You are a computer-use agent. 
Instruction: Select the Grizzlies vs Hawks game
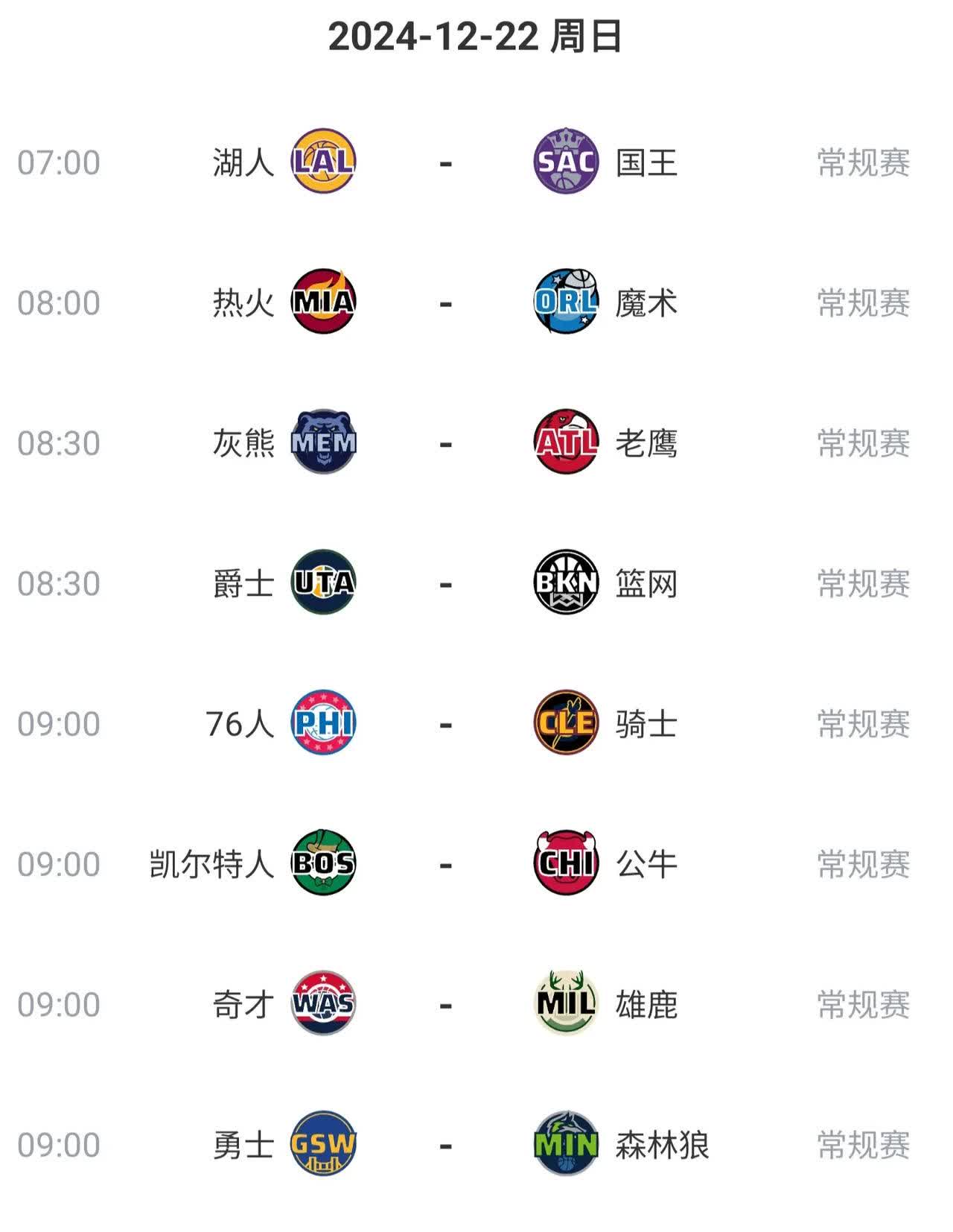pos(445,443)
